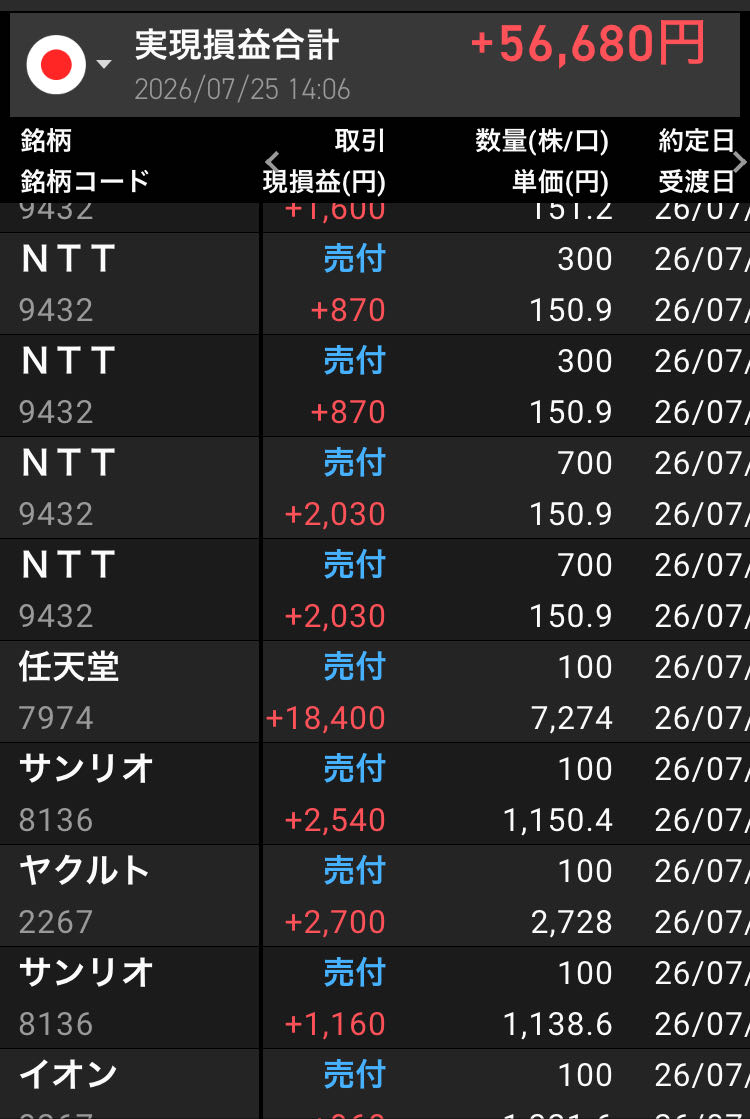Open the 任天堂 7974 trade row
750x1119 pixels.
tap(375, 692)
